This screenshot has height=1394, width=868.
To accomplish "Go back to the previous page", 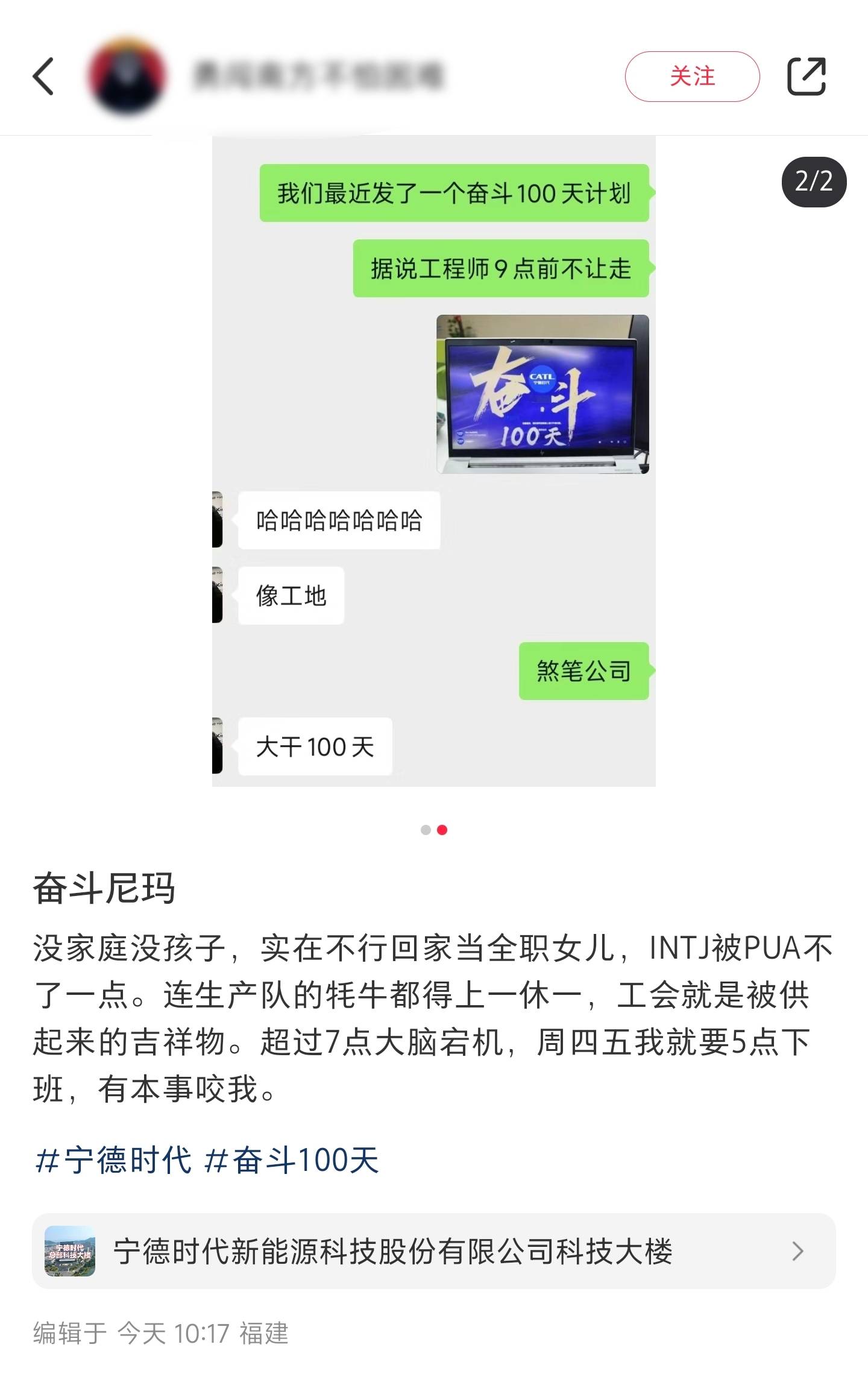I will (x=43, y=77).
